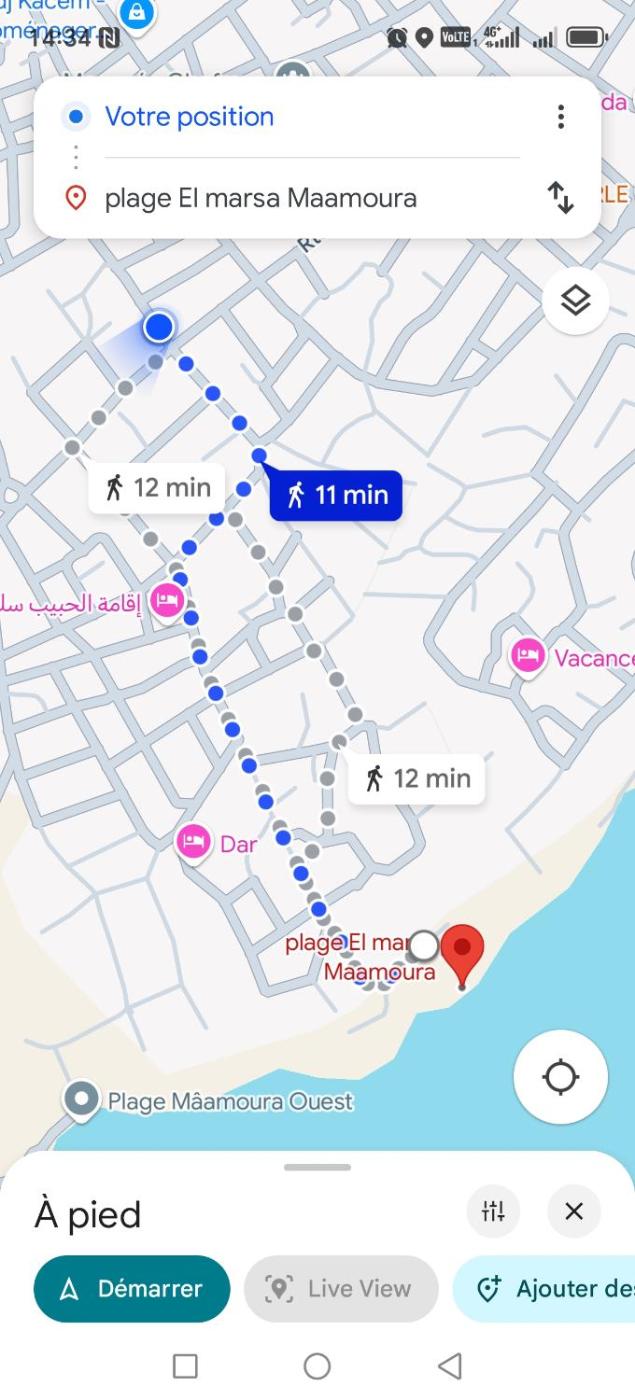Image resolution: width=635 pixels, height=1400 pixels.
Task: Launch Live View mode
Action: 341,1289
